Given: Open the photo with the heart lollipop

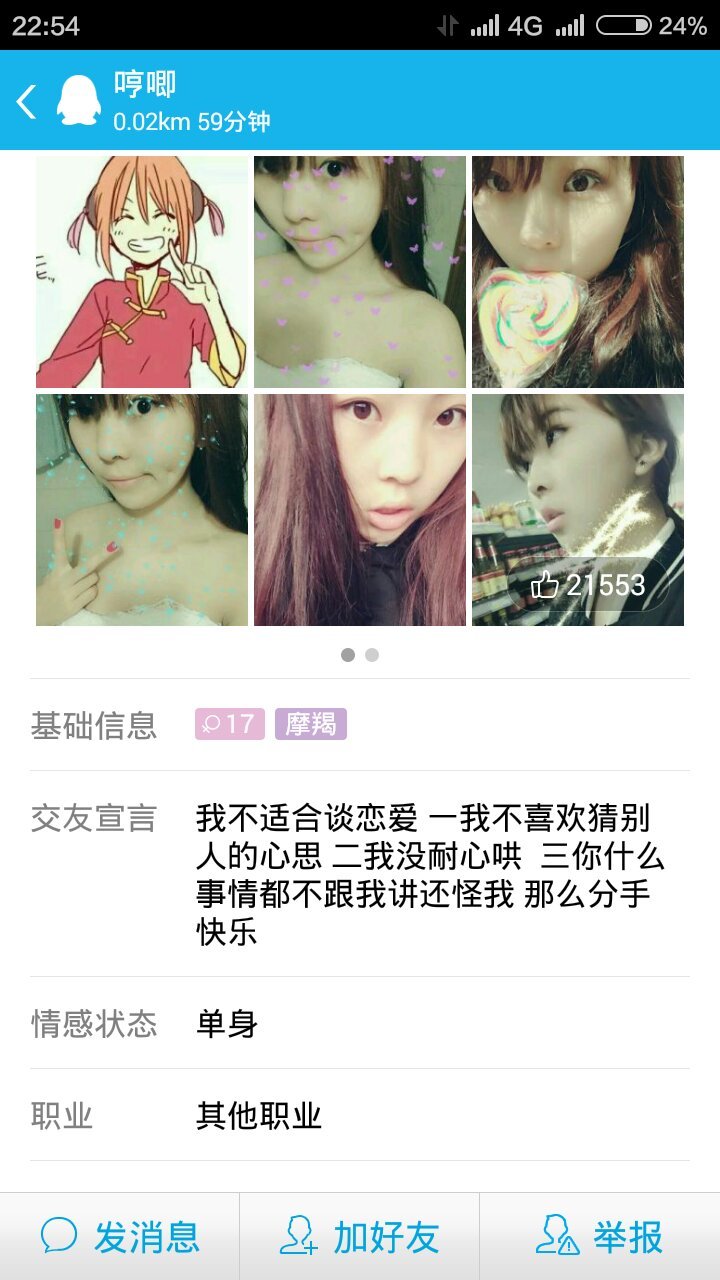Looking at the screenshot, I should tap(578, 272).
